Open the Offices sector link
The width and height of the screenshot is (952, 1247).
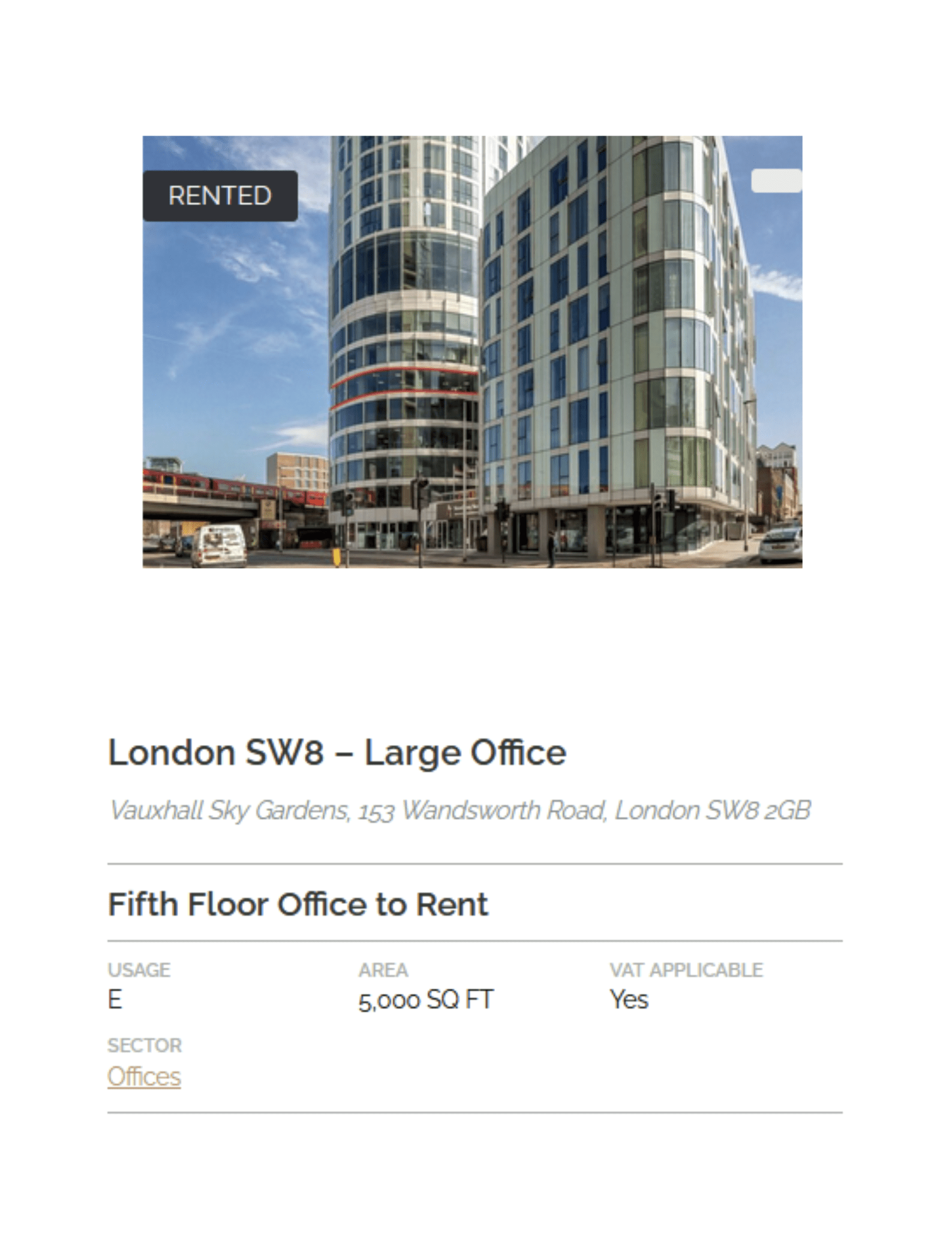point(144,1077)
